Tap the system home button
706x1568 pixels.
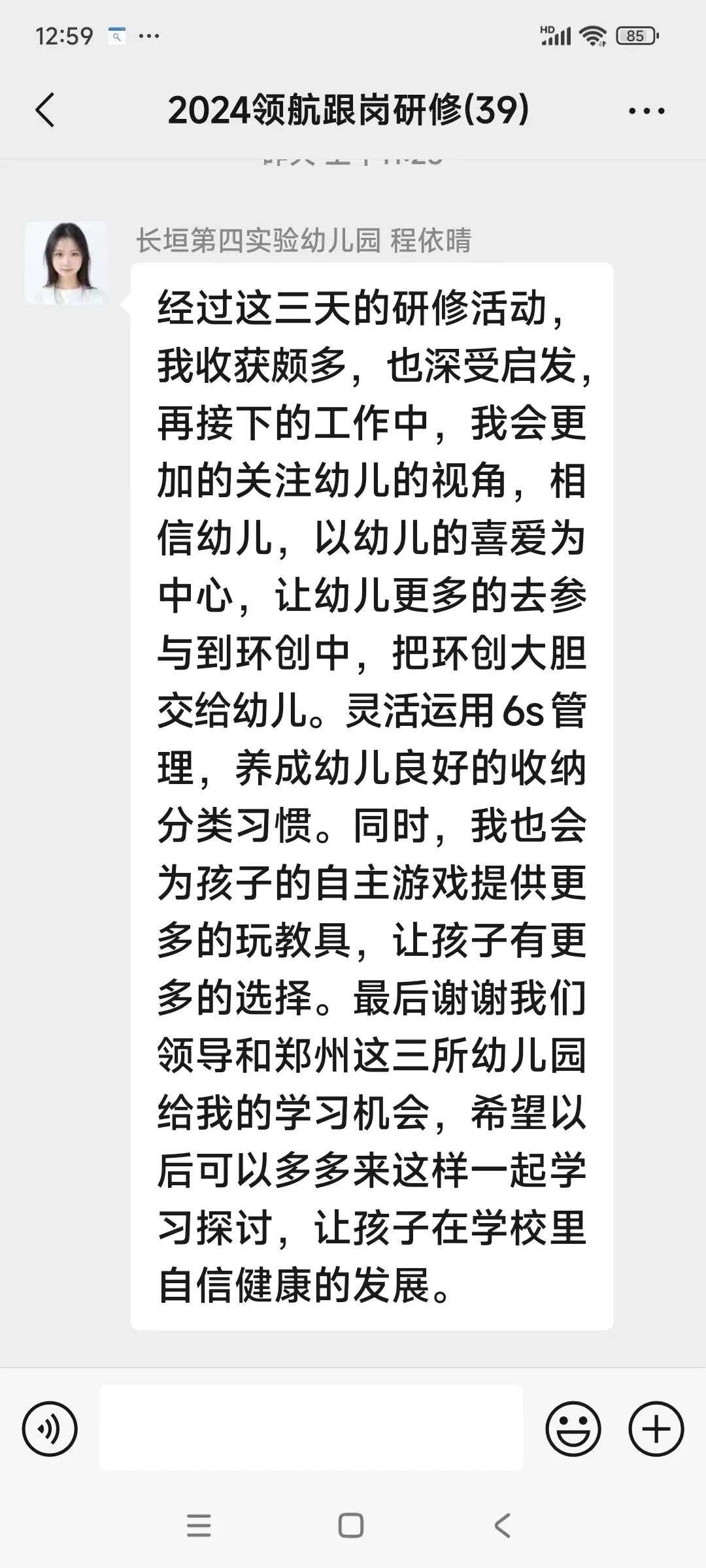351,1526
